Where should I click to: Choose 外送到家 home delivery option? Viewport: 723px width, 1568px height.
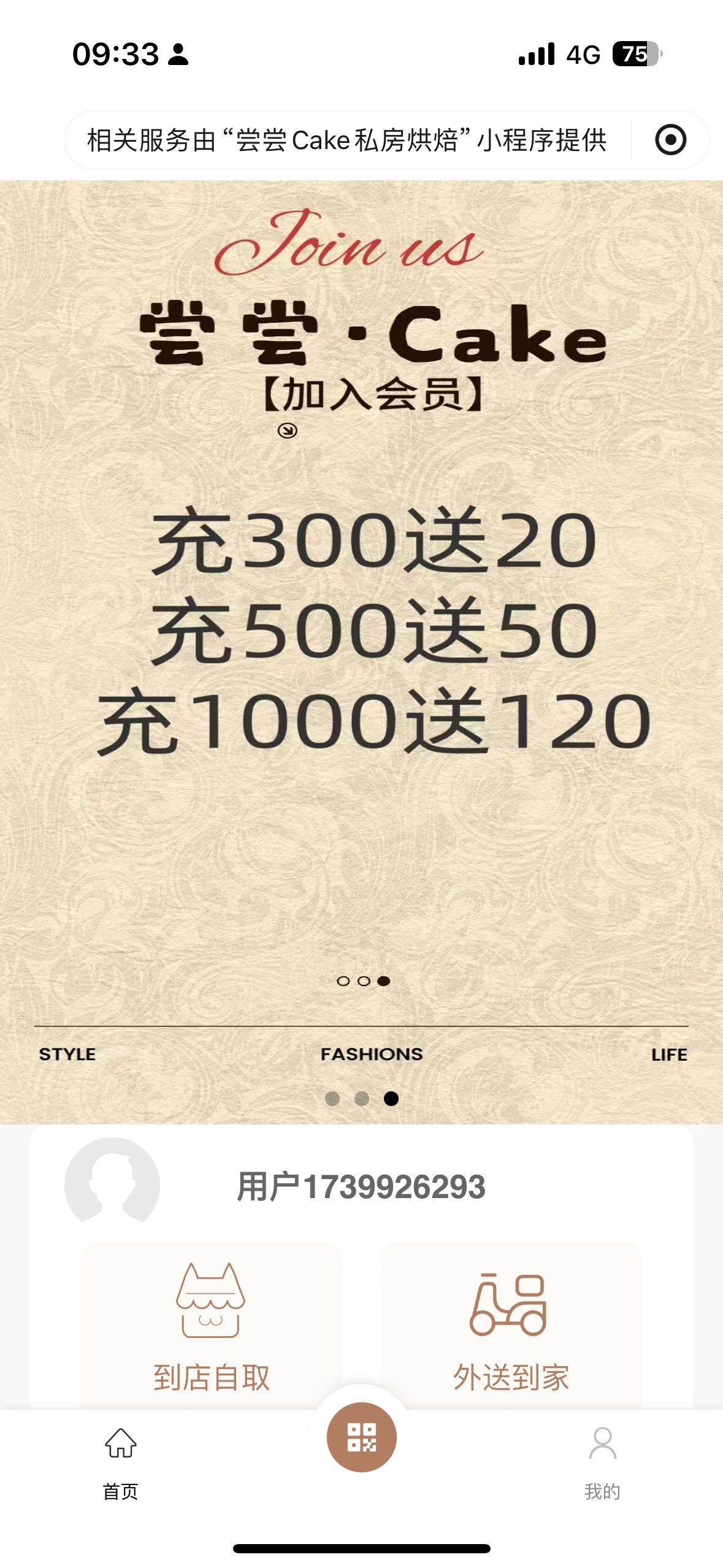(511, 1325)
